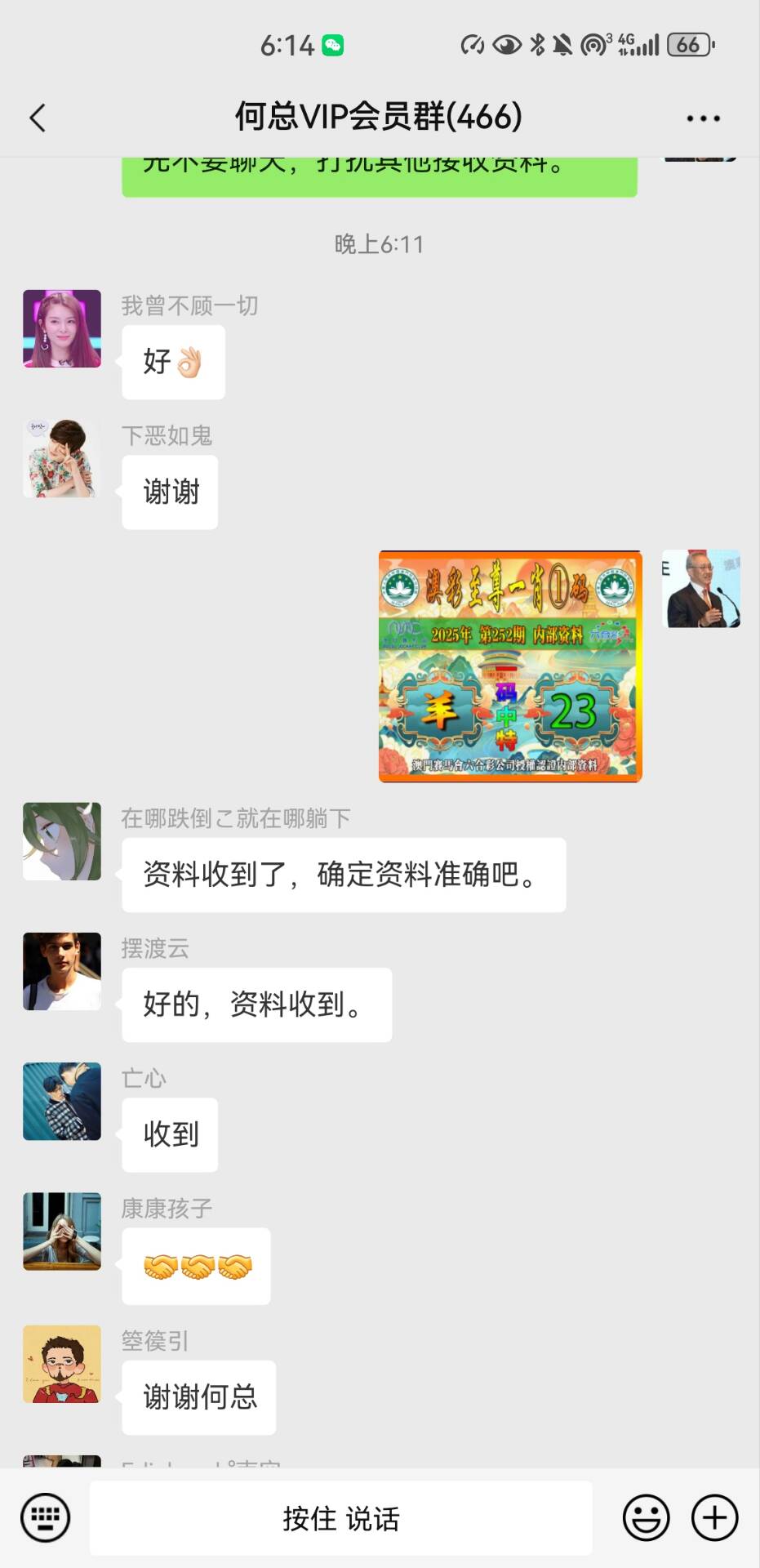The width and height of the screenshot is (760, 1568).
Task: View 箜篌引's profile avatar
Action: click(62, 1364)
